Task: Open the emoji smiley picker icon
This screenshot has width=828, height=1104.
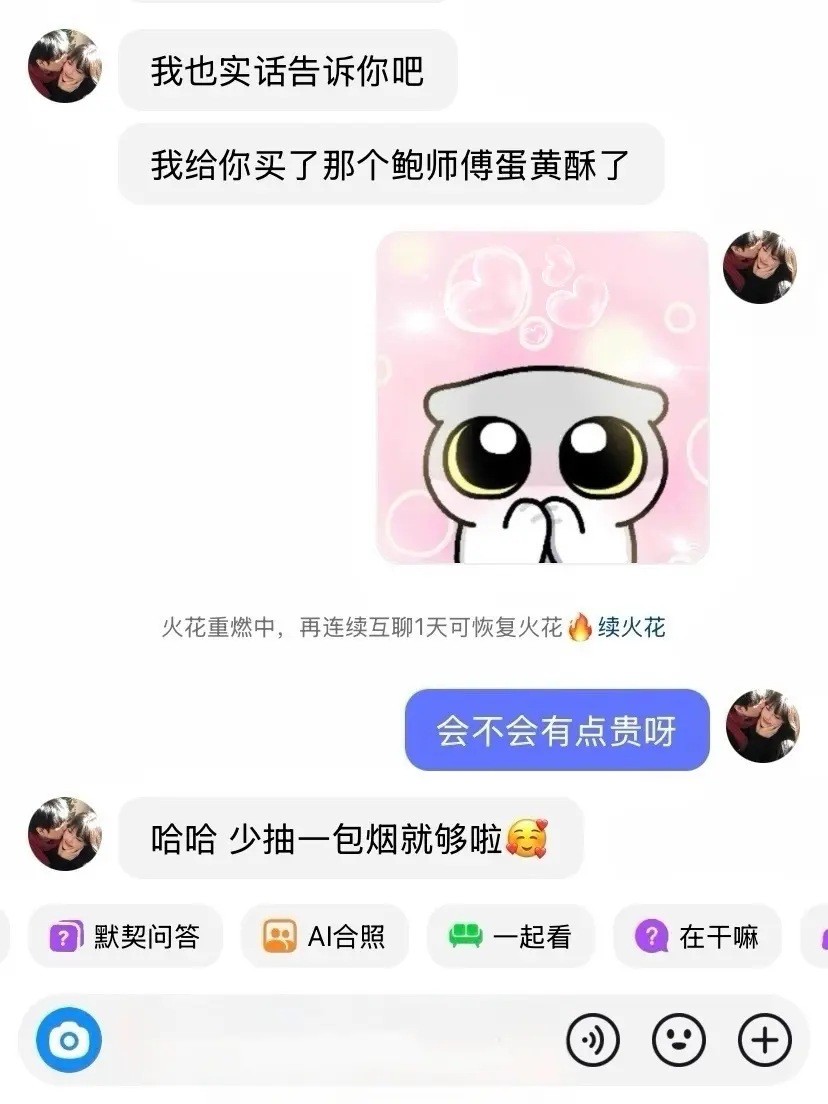Action: (x=677, y=1040)
